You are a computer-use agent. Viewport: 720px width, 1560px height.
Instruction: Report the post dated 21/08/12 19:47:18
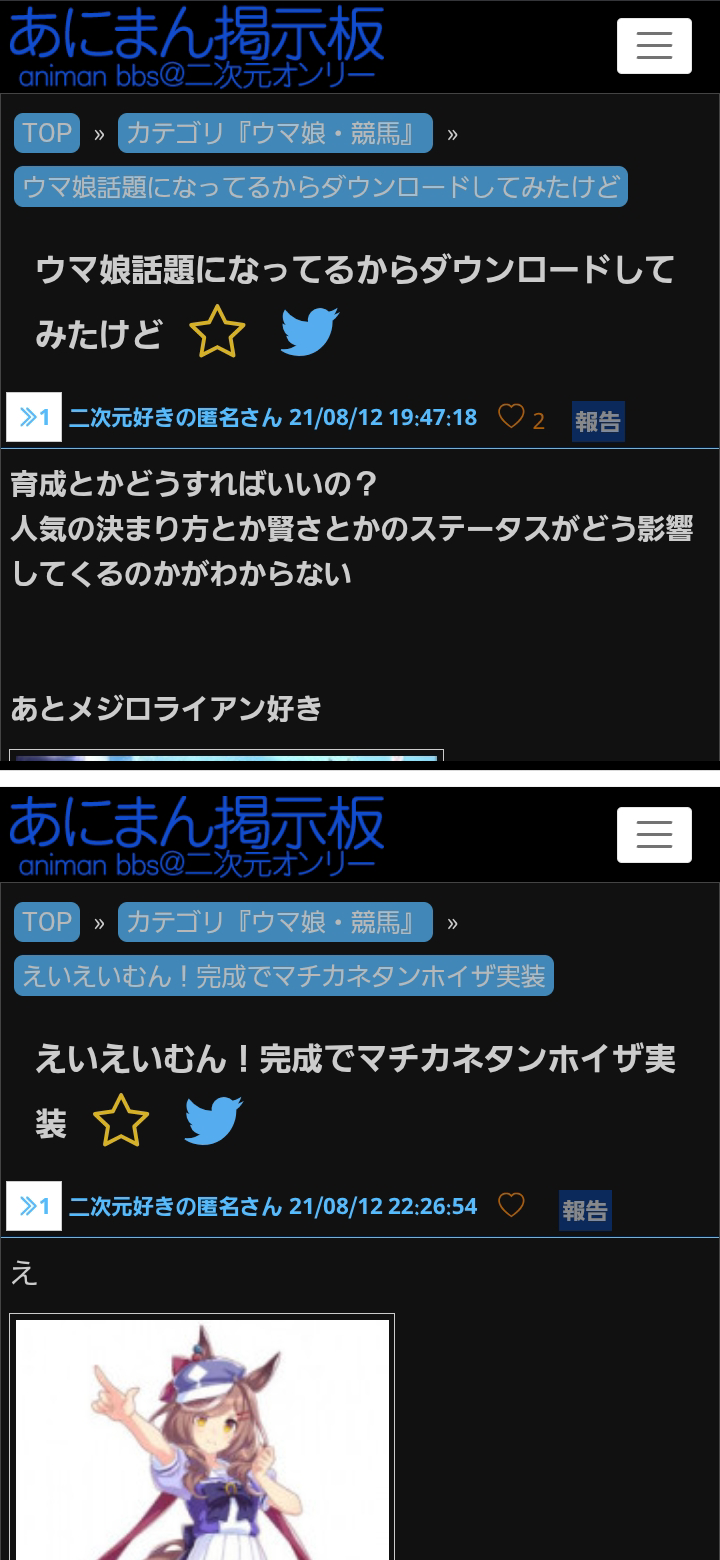[598, 421]
